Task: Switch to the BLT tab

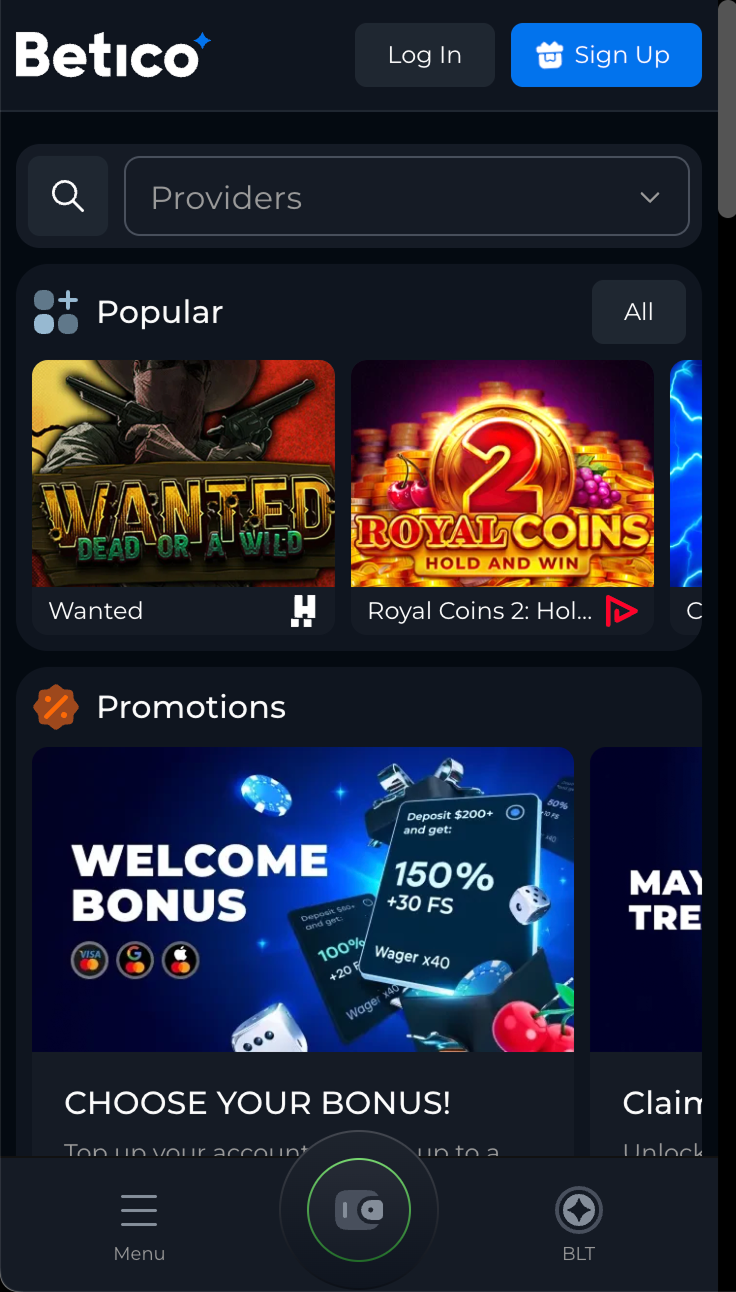Action: point(578,1225)
